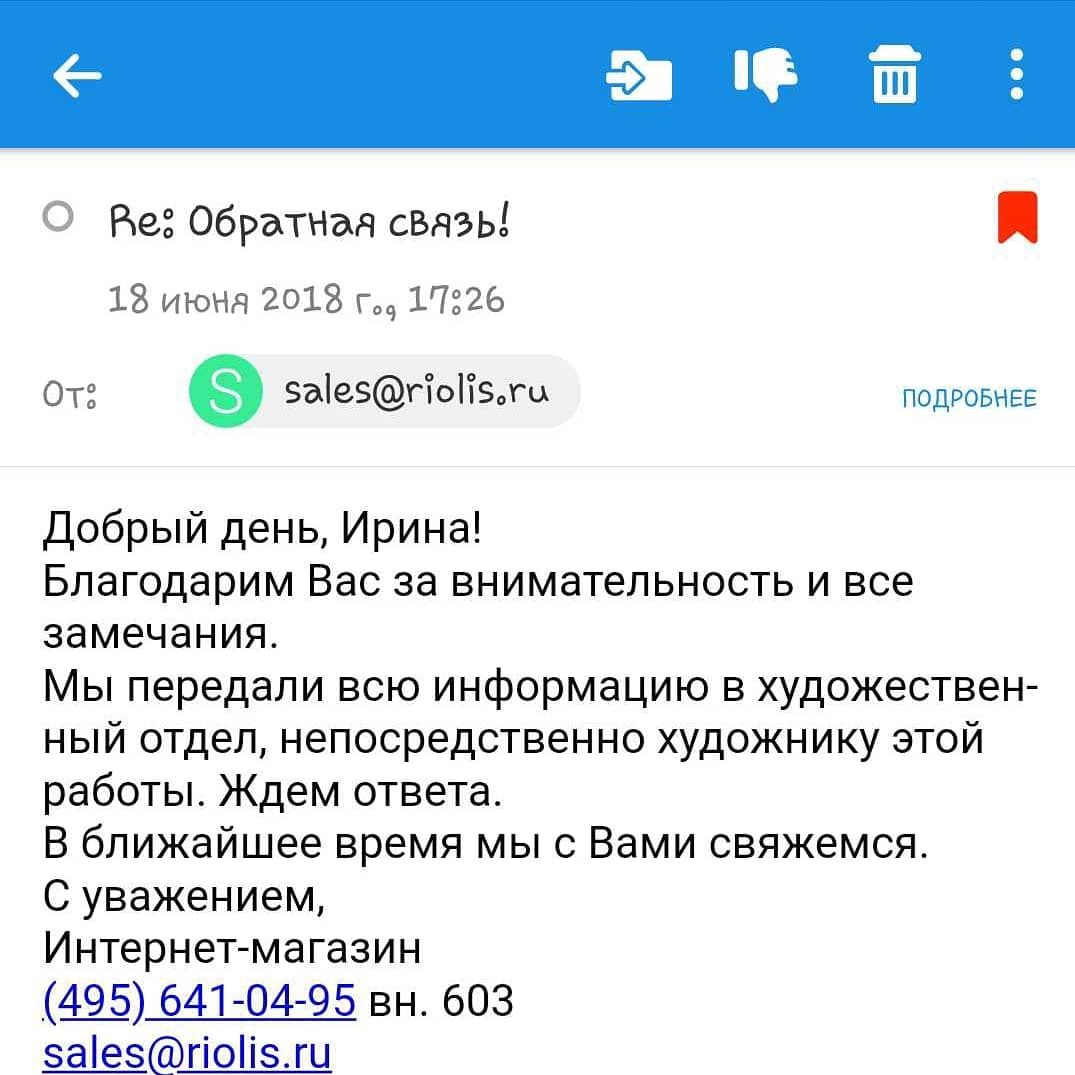1075x1075 pixels.
Task: Delete this email
Action: [895, 76]
